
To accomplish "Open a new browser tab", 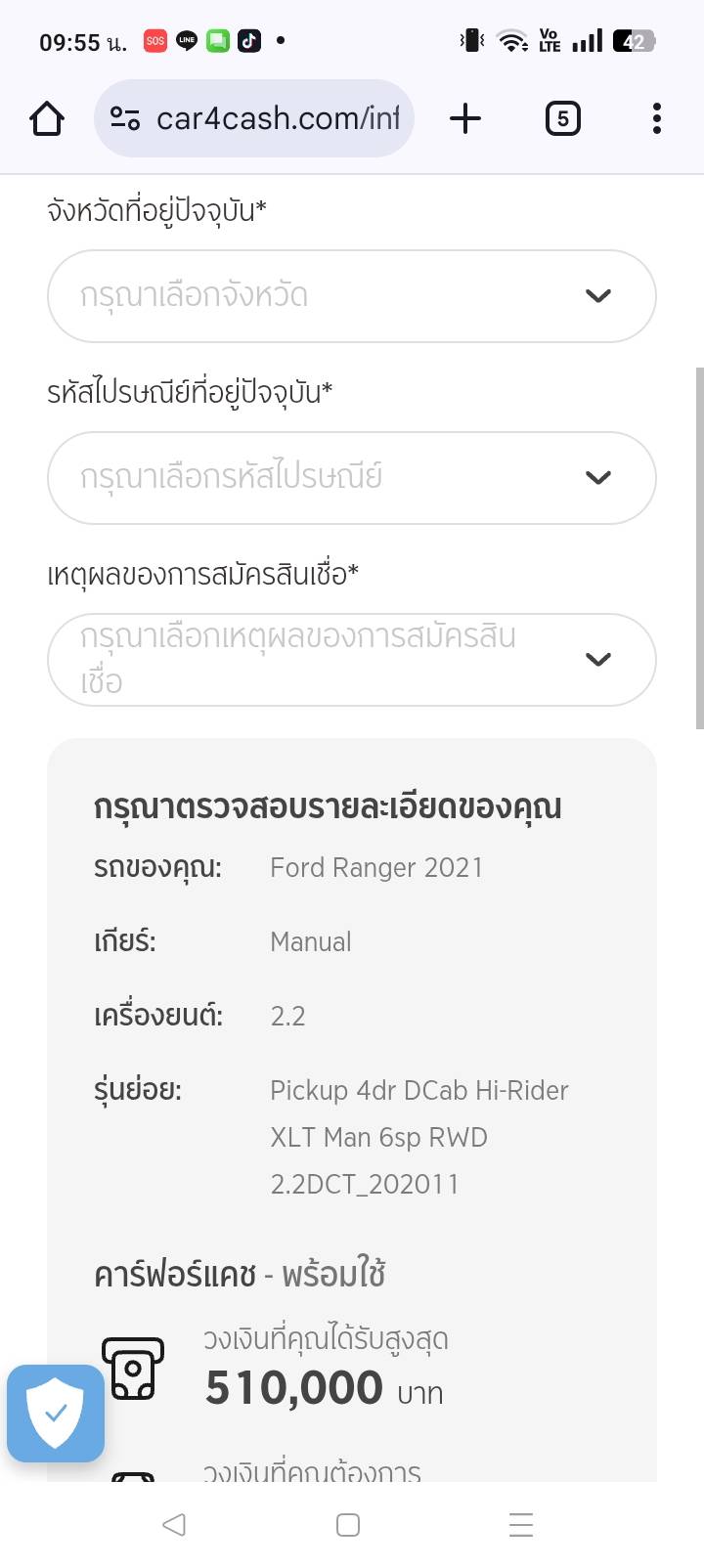I will point(465,119).
